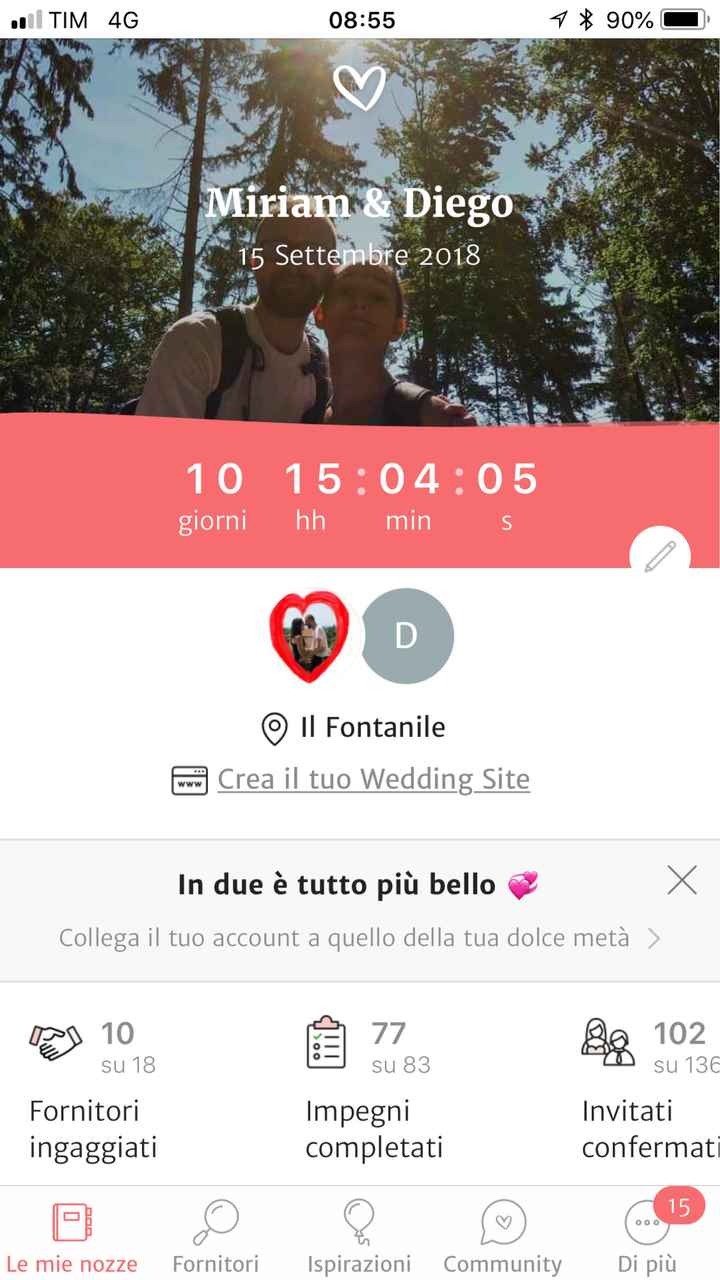This screenshot has height=1280, width=720.
Task: Switch to the Le mie nozze tab
Action: click(x=72, y=1235)
